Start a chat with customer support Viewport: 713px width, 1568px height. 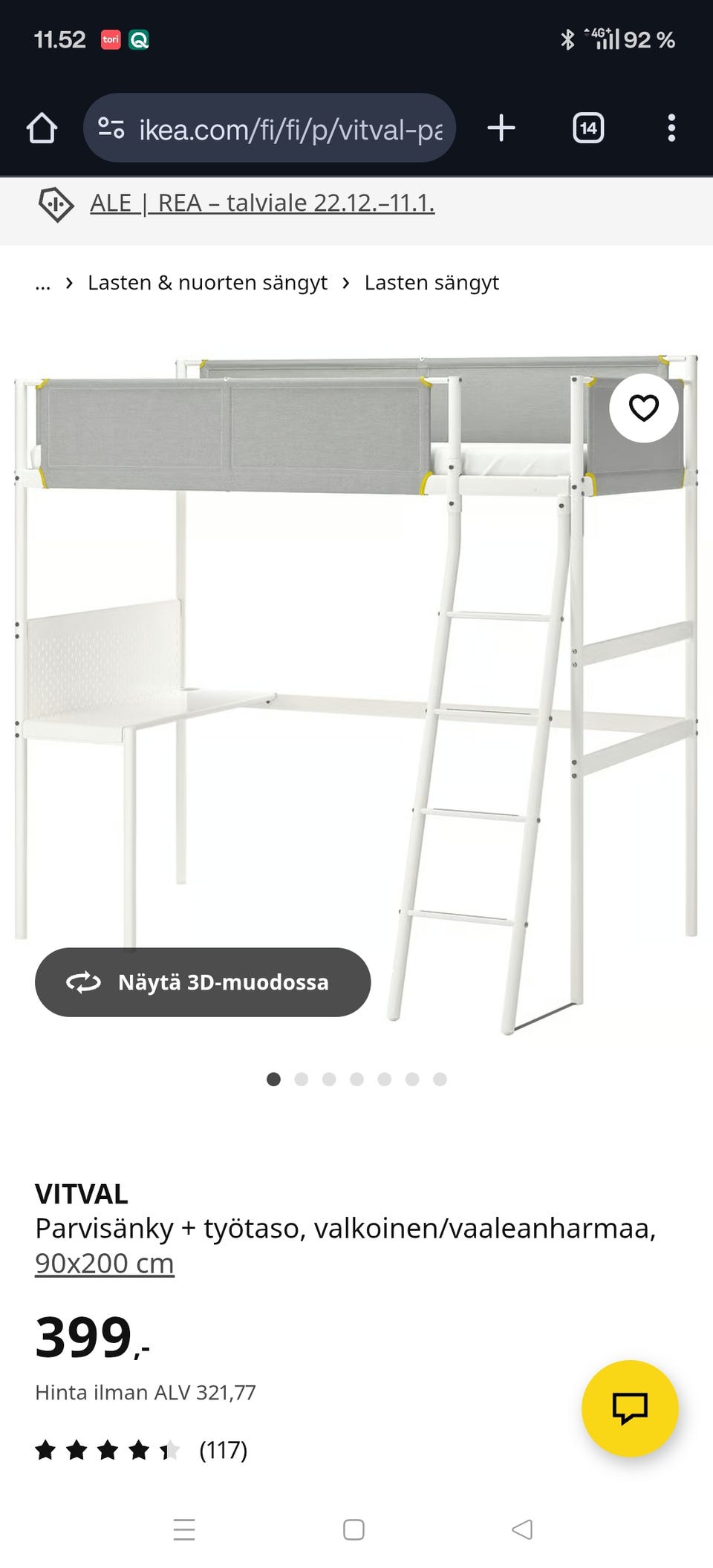pos(630,1408)
